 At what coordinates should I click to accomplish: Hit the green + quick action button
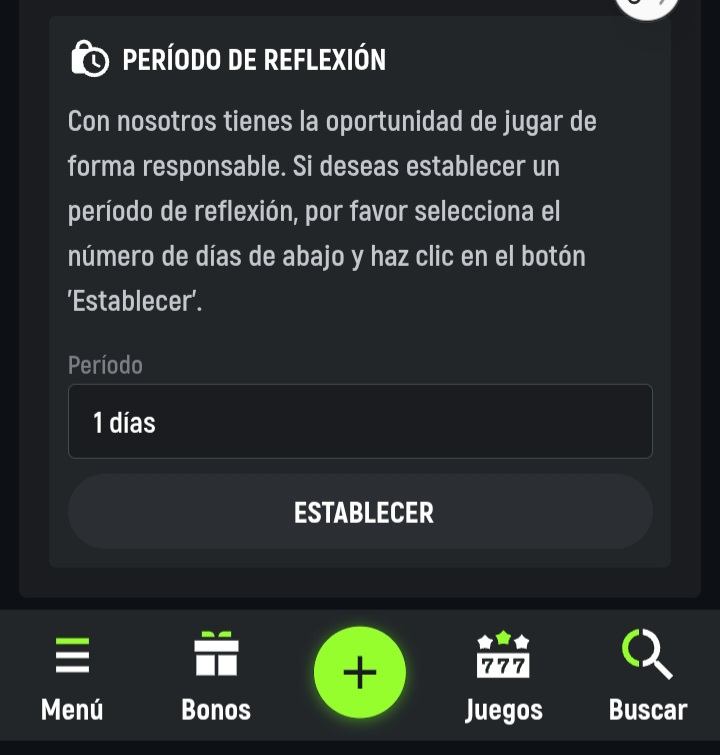tap(359, 672)
